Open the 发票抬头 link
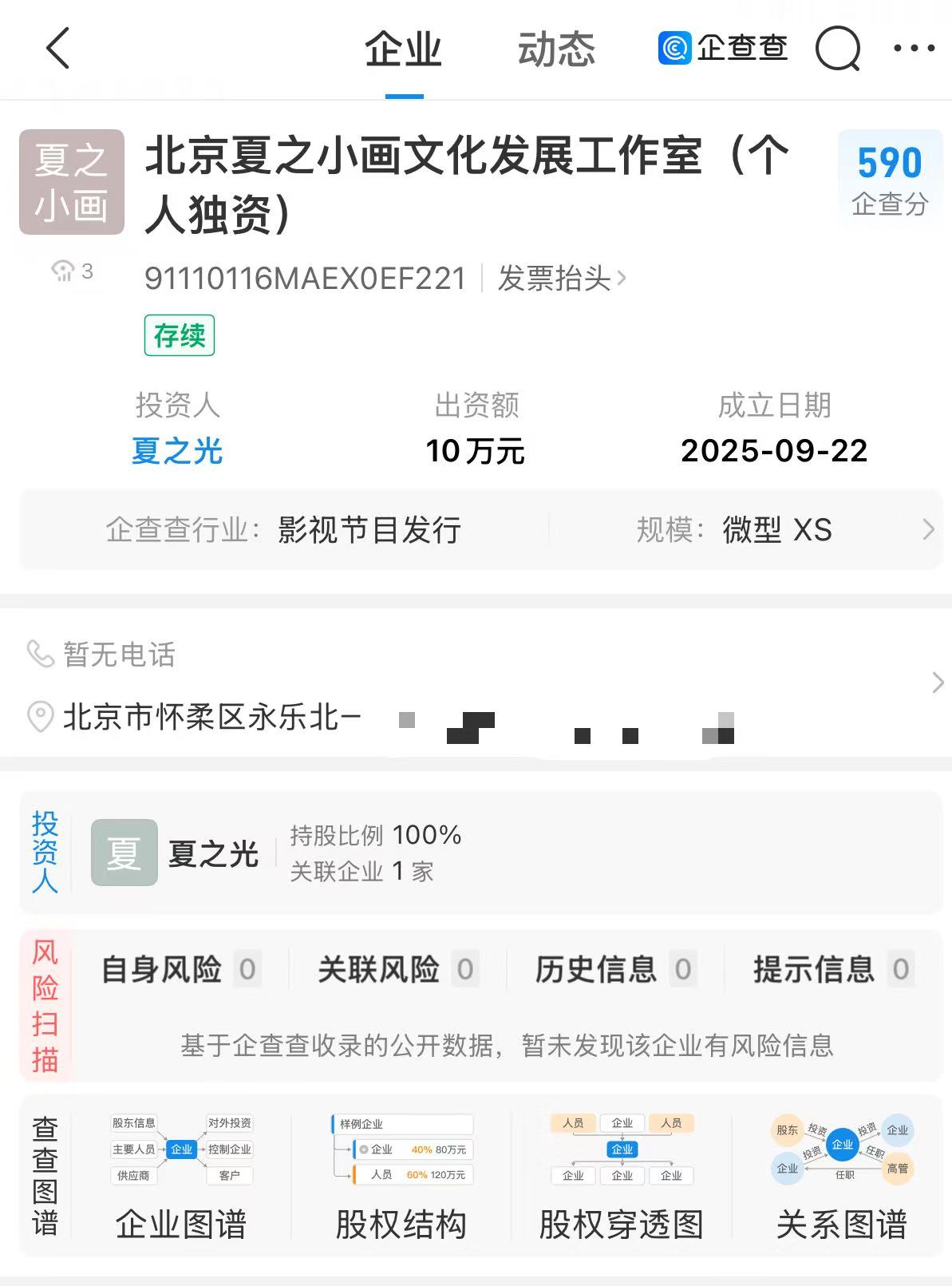This screenshot has width=952, height=1286. (x=562, y=279)
